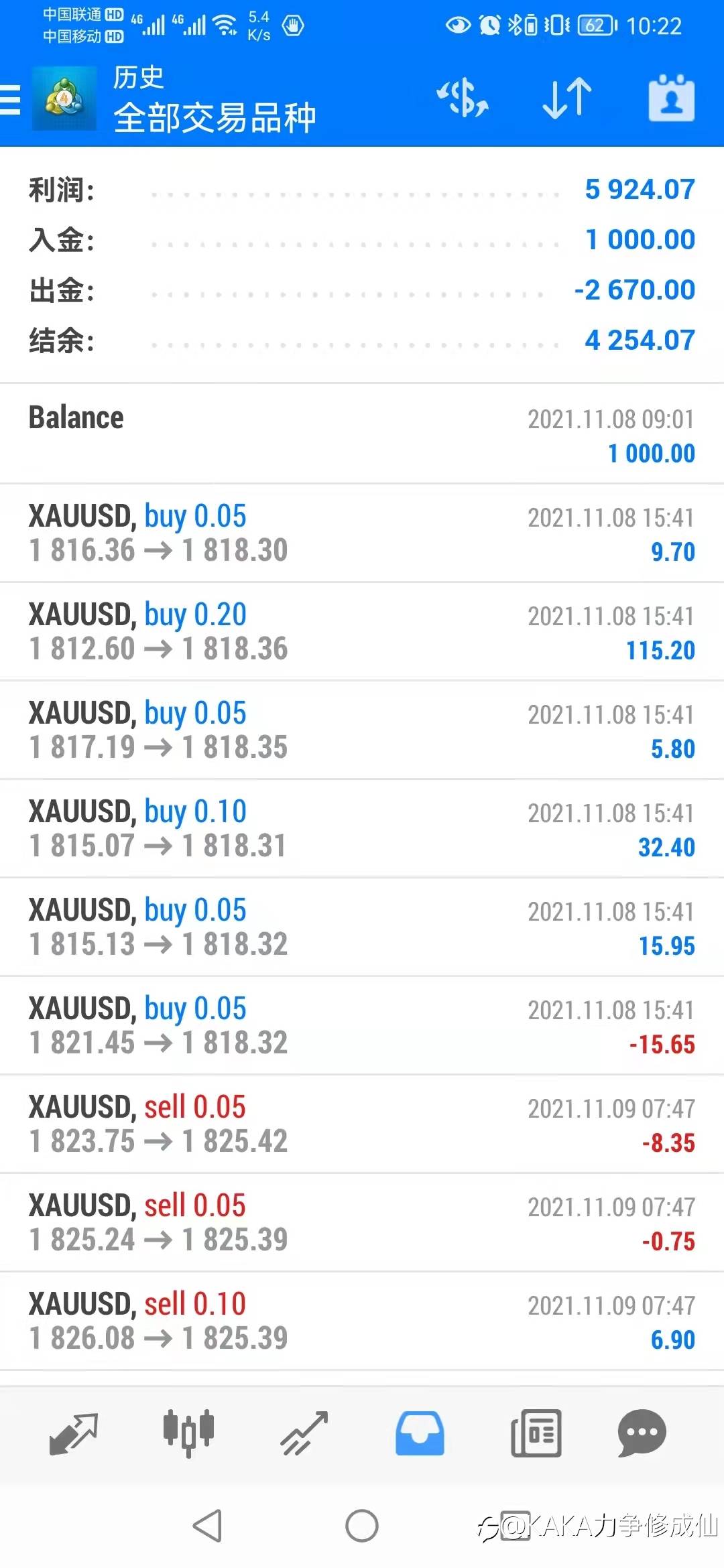Open the calendar date range picker

point(672,98)
